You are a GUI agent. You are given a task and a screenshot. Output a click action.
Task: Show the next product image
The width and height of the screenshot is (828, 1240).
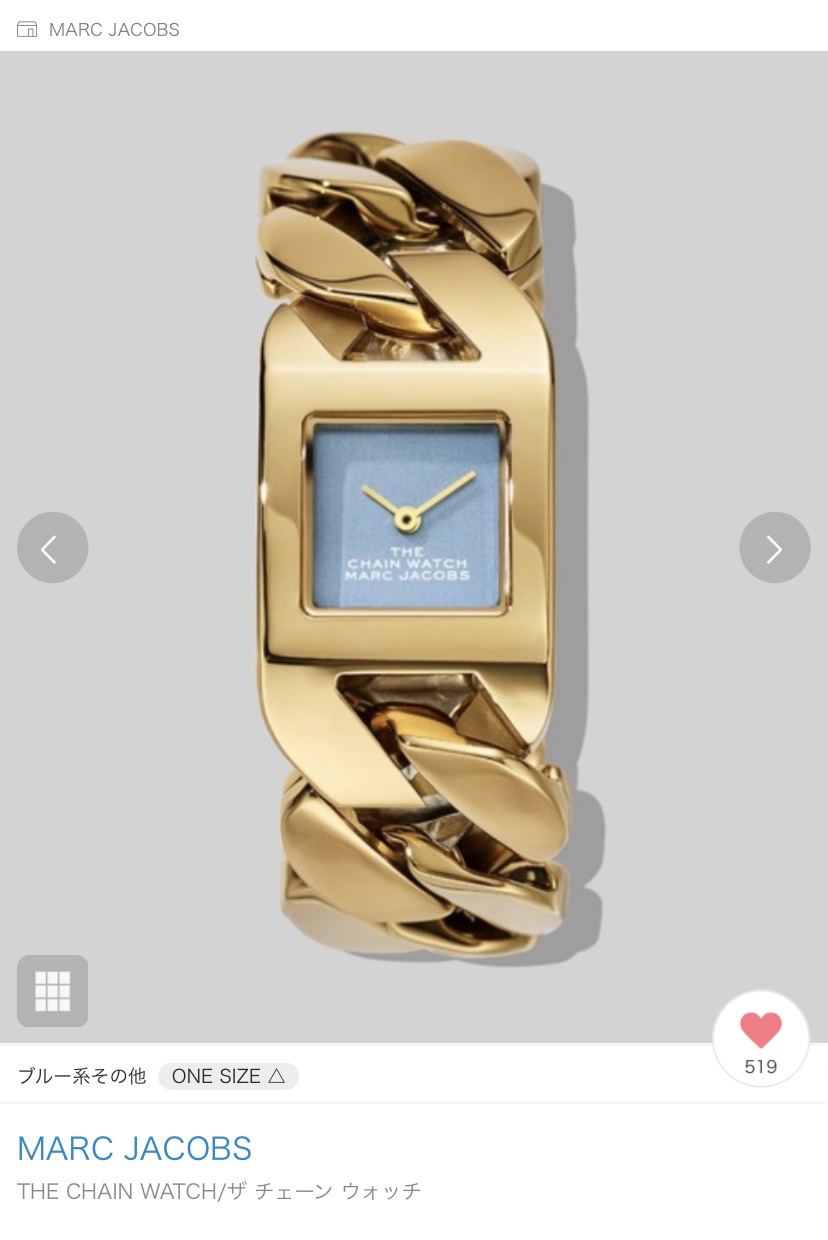pos(774,548)
